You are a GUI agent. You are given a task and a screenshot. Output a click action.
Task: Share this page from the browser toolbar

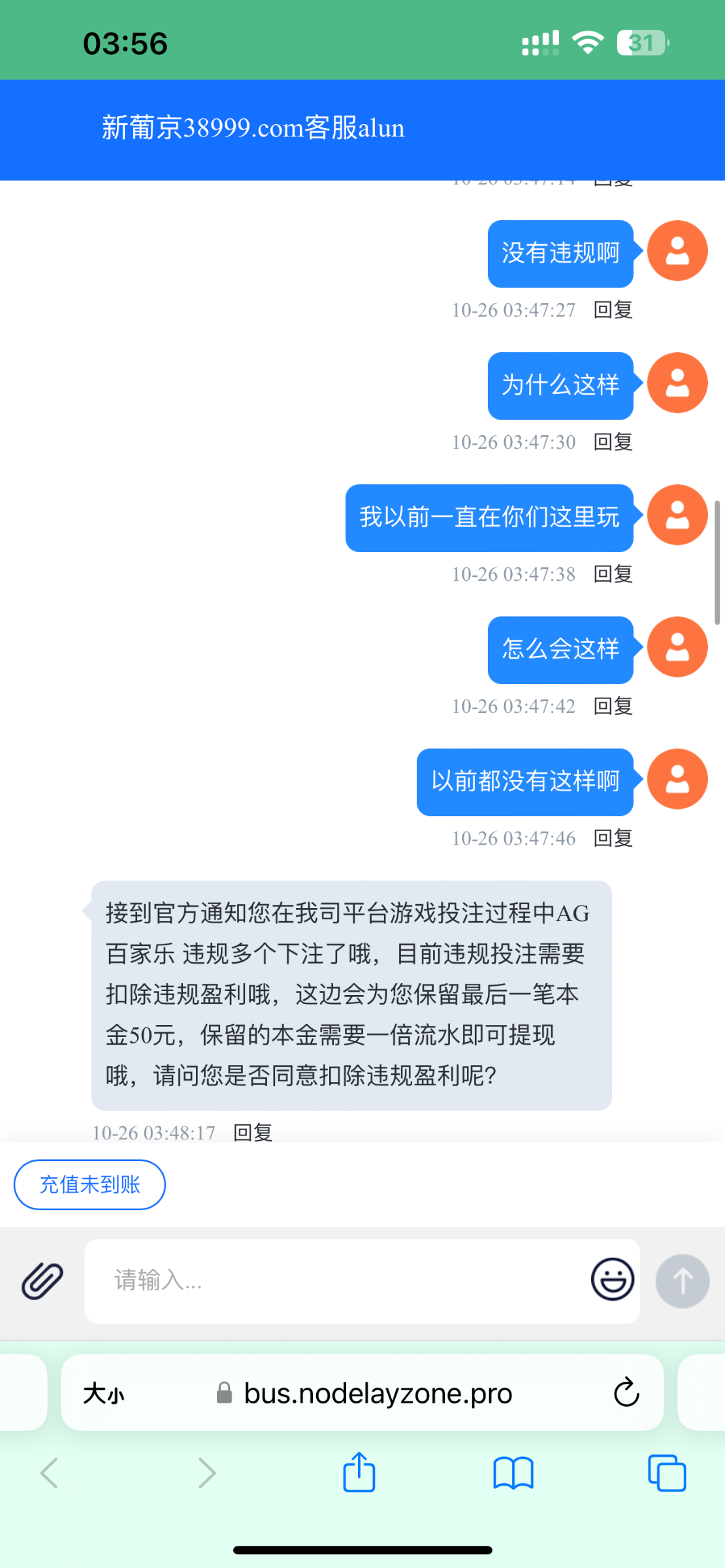point(359,1473)
